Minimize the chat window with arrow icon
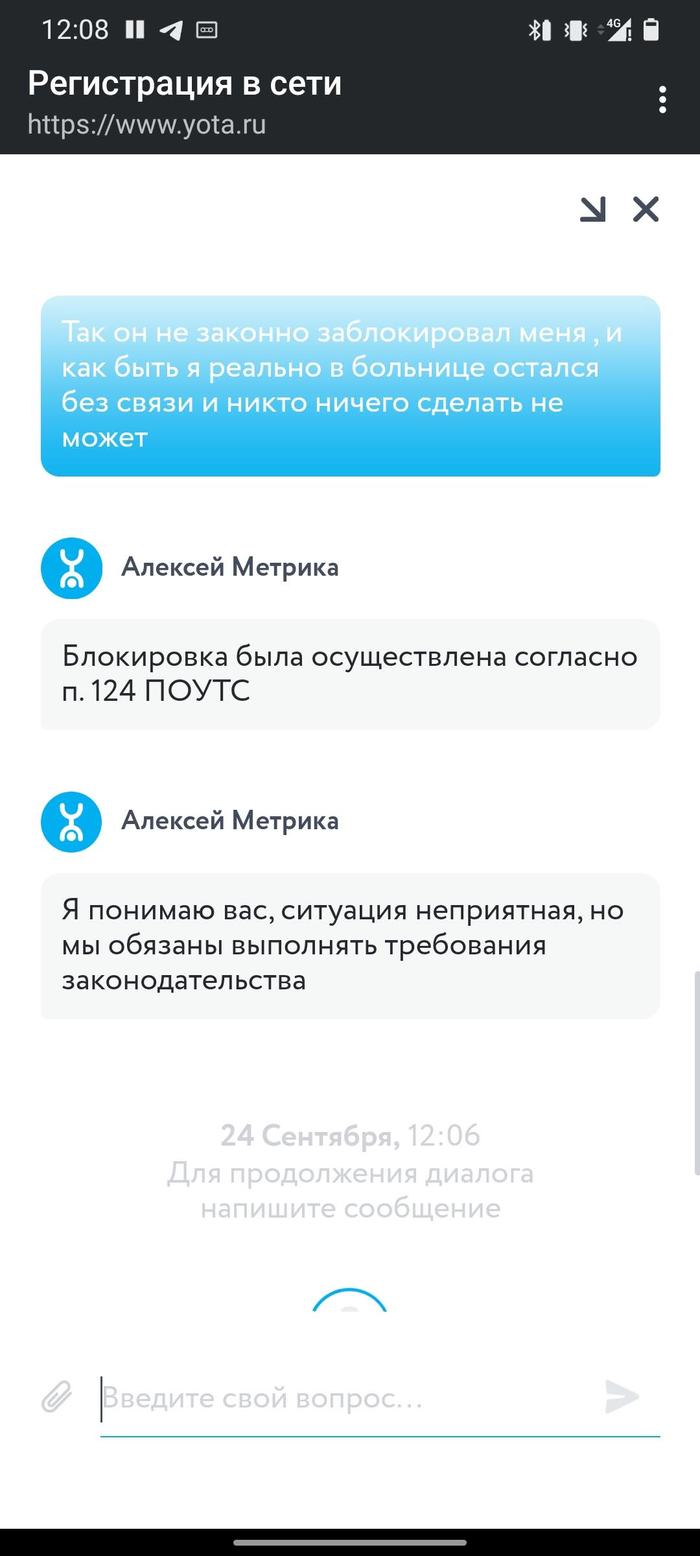 [593, 209]
